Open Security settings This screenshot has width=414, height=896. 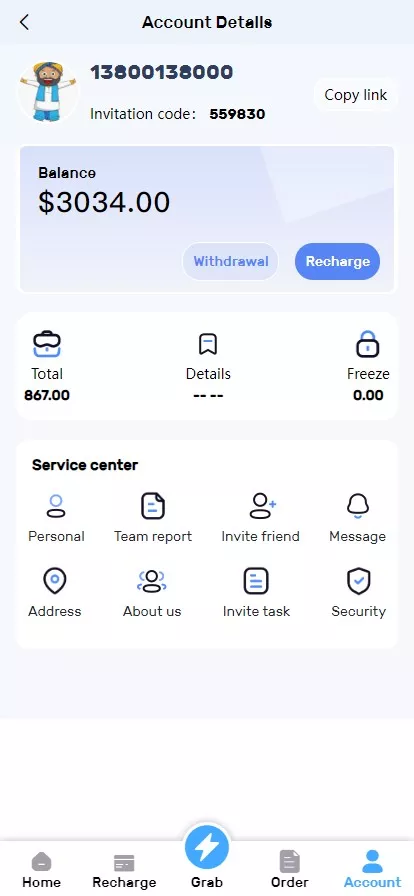(x=359, y=593)
